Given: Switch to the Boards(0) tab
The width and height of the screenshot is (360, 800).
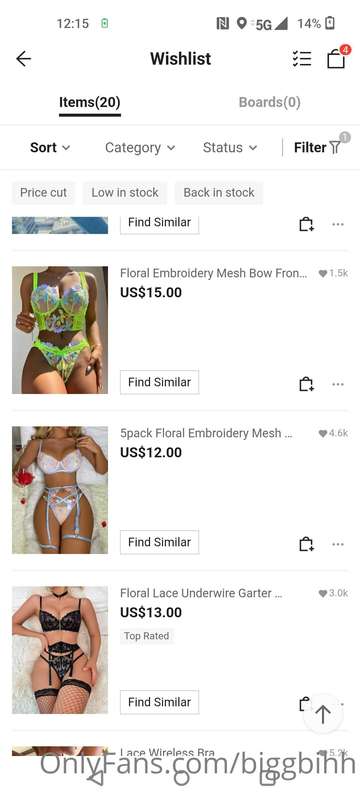Looking at the screenshot, I should click(x=269, y=102).
